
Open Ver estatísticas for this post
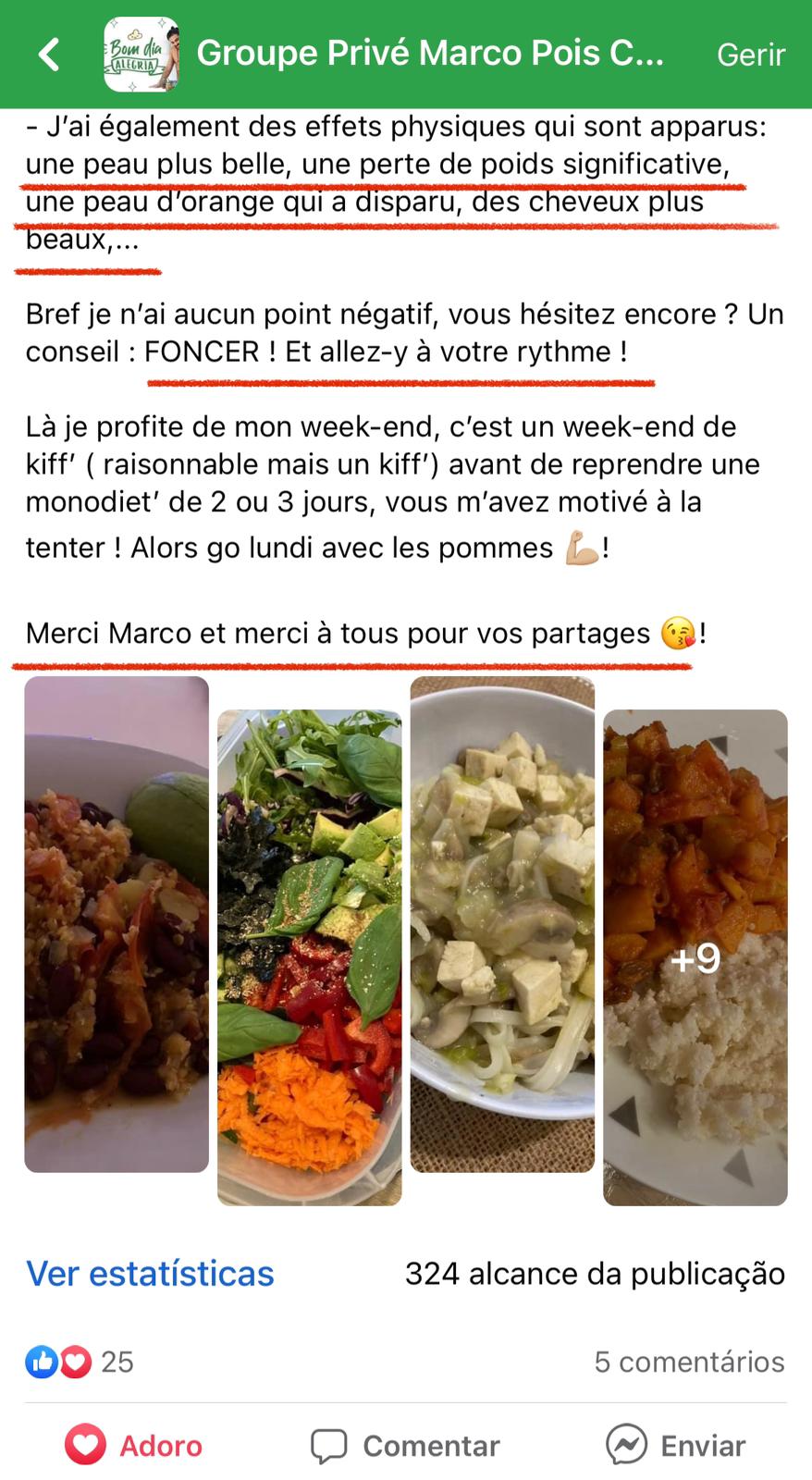click(x=150, y=1274)
